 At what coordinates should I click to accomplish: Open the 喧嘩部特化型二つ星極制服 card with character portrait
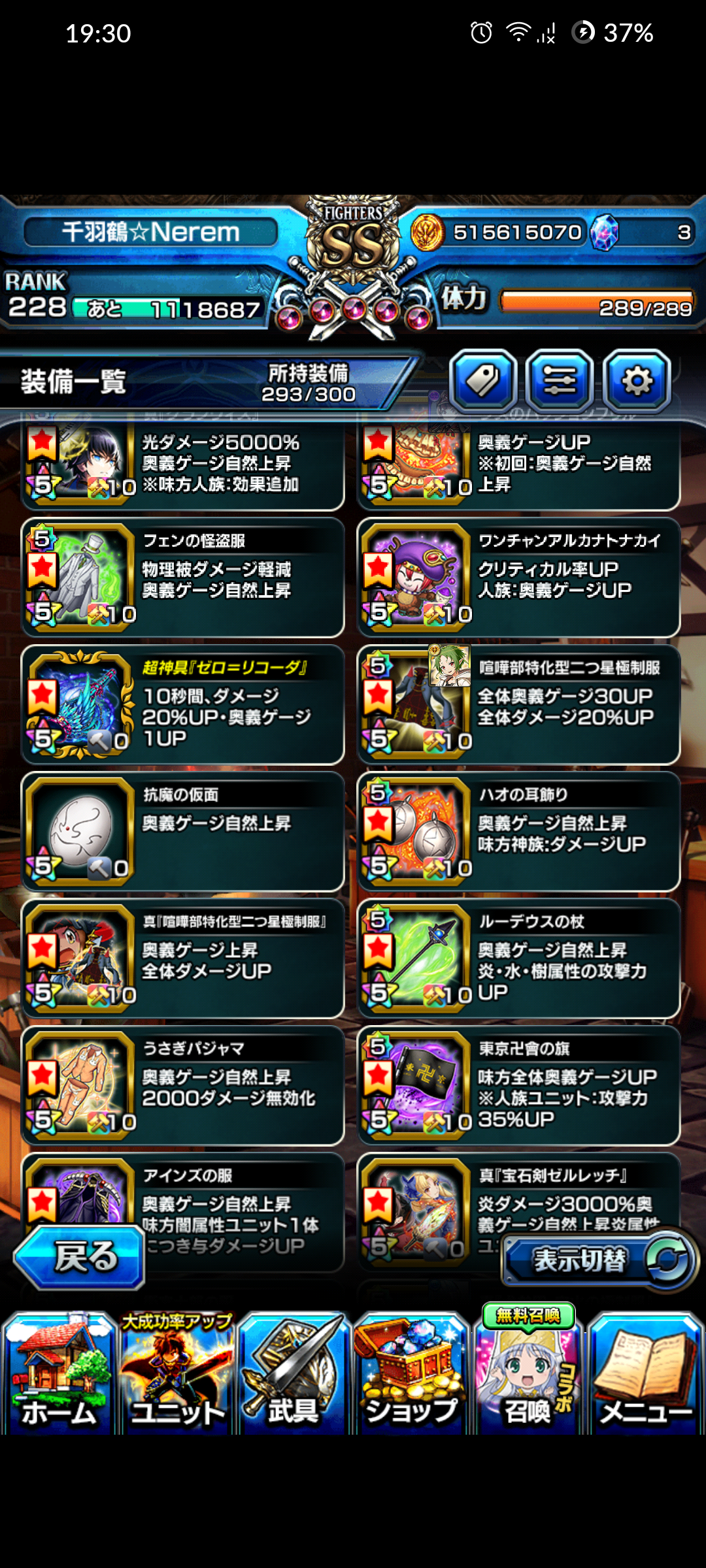point(518,704)
